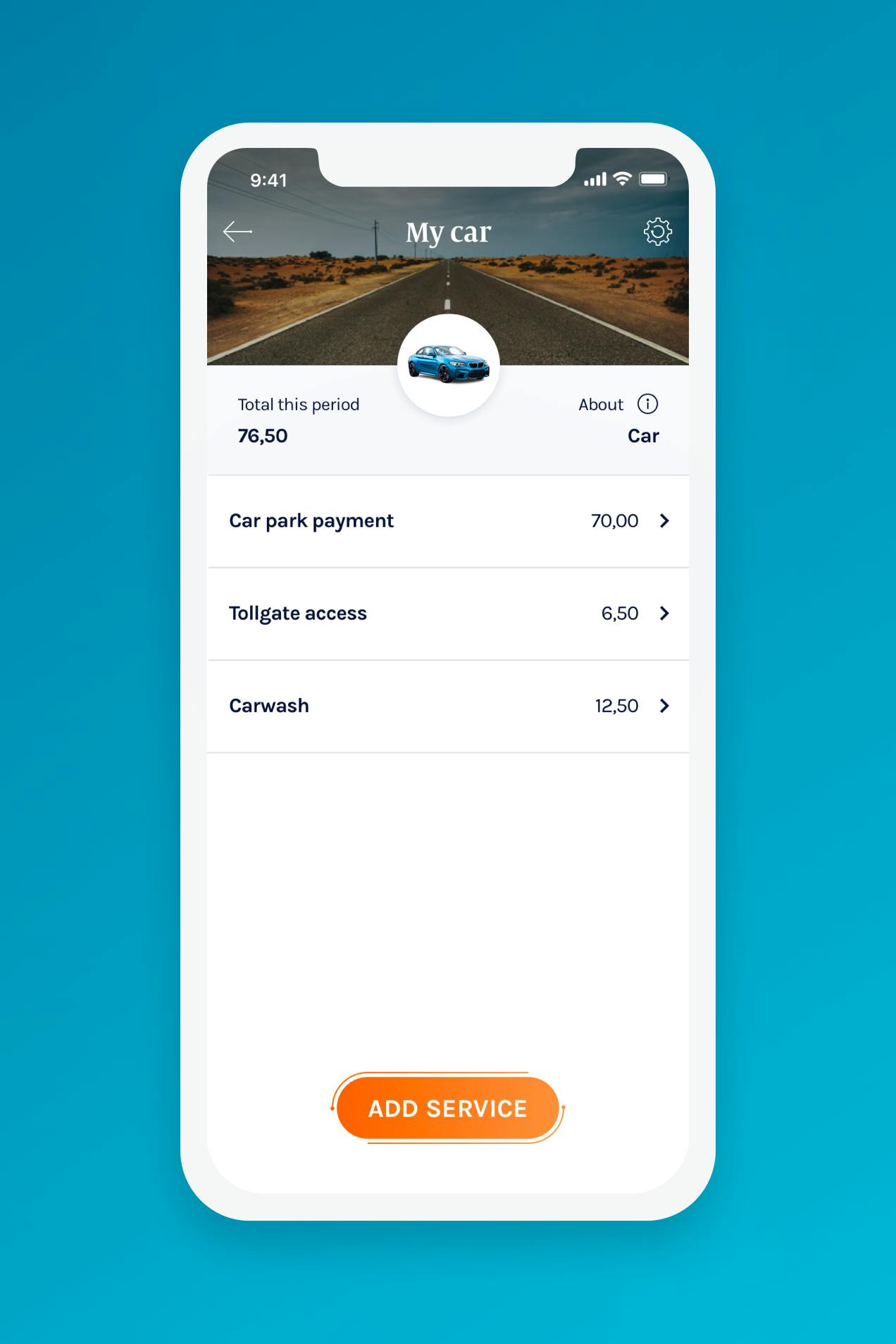Open the settings gear
The image size is (896, 1344).
pos(657,231)
